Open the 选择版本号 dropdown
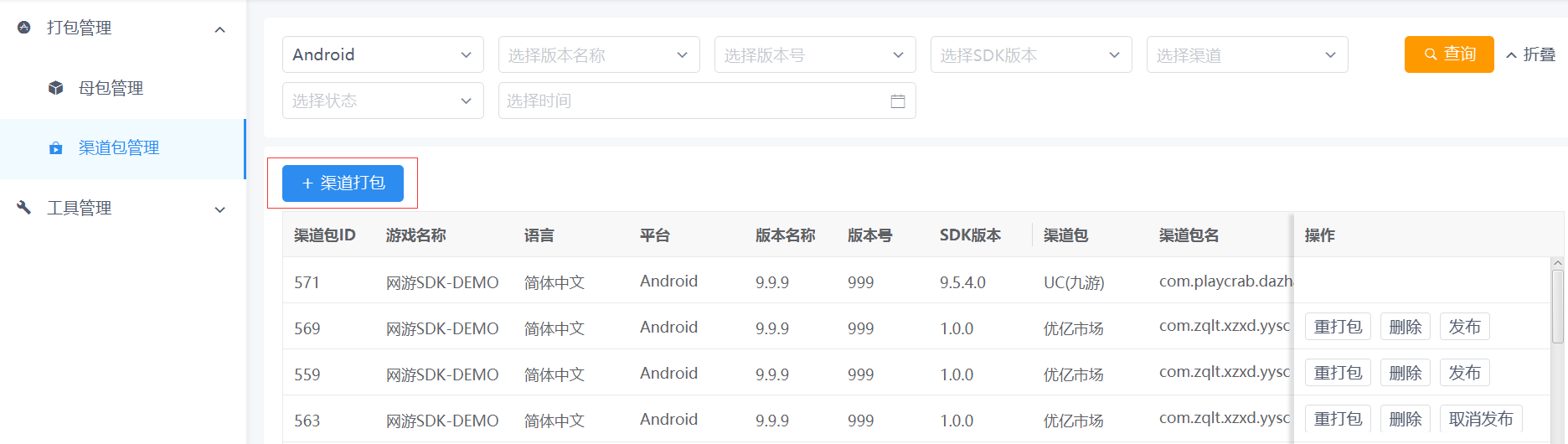The image size is (1568, 444). pyautogui.click(x=815, y=54)
